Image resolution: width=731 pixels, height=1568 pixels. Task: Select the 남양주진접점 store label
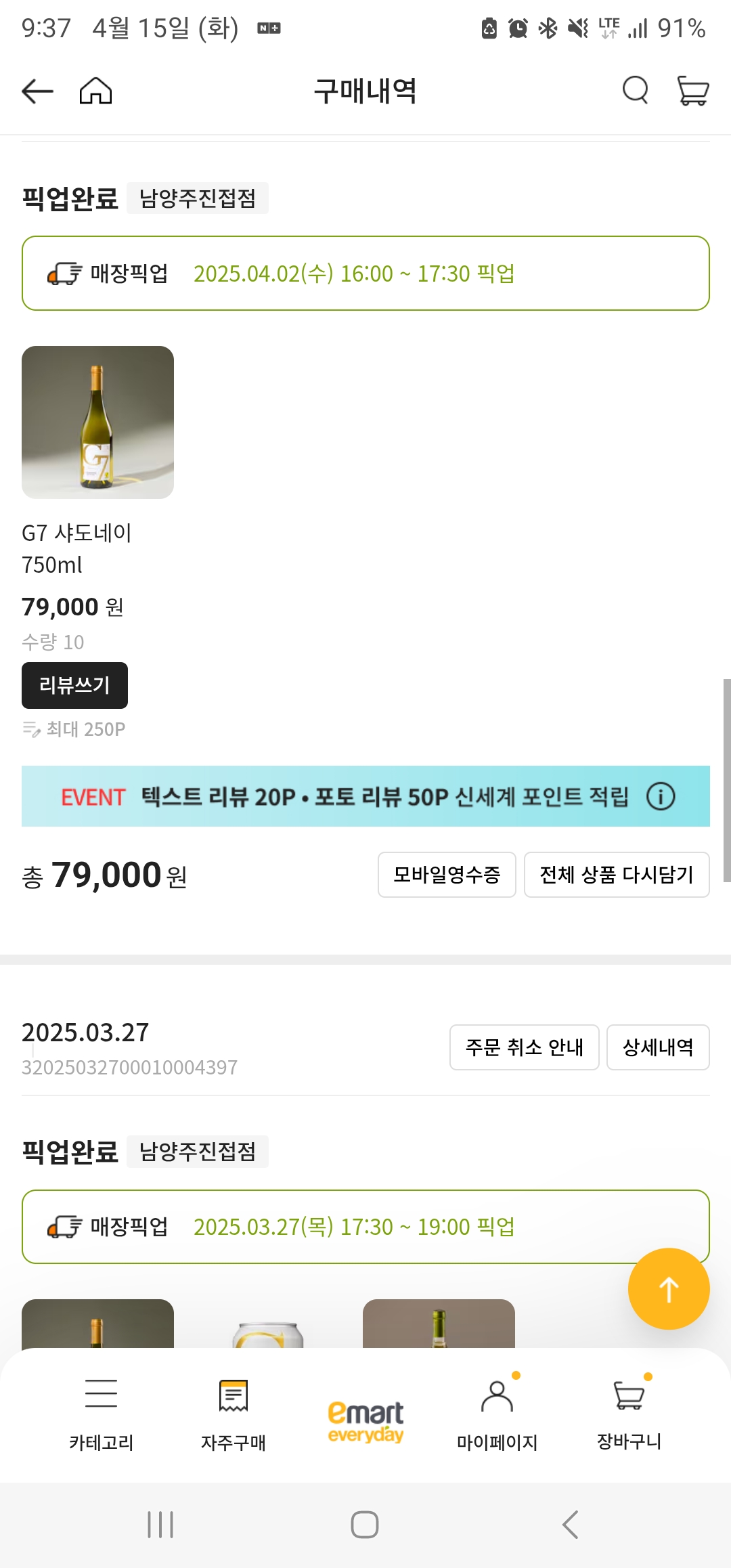point(198,198)
